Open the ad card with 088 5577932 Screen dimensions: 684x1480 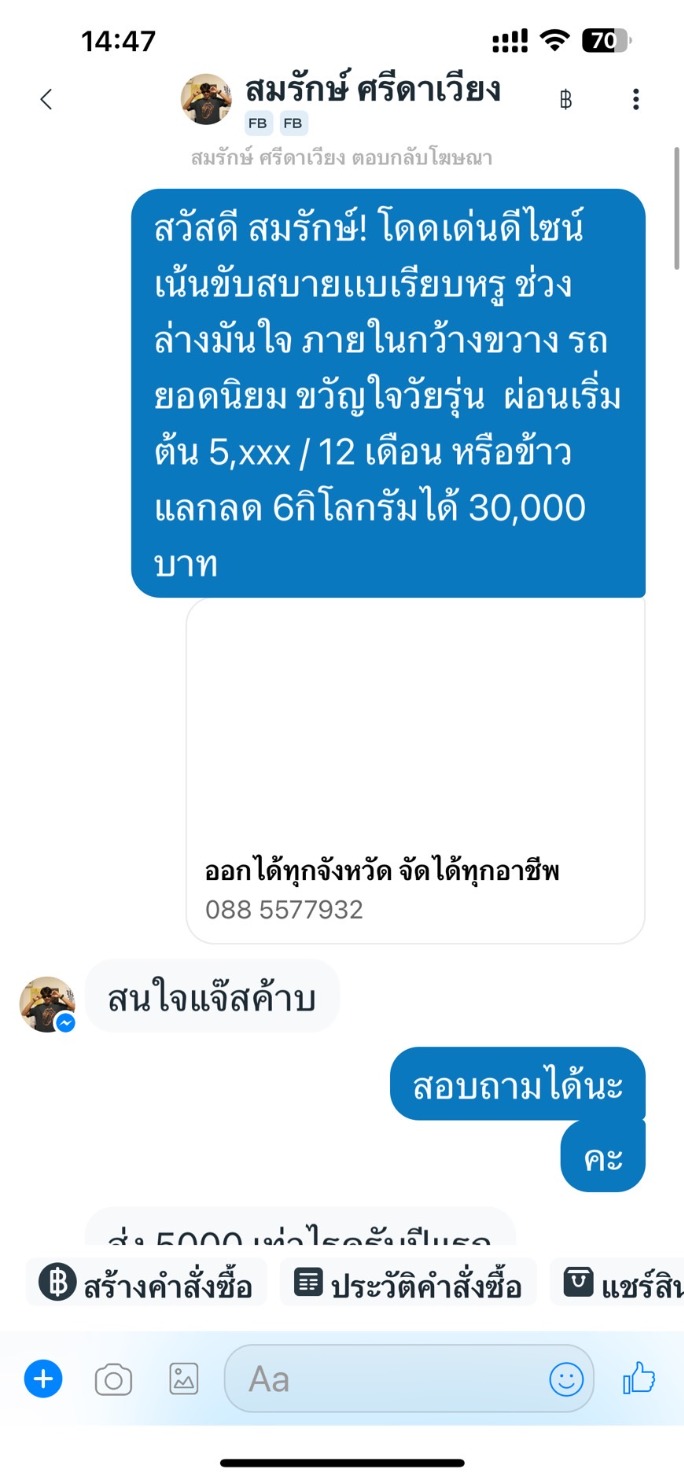tap(415, 770)
